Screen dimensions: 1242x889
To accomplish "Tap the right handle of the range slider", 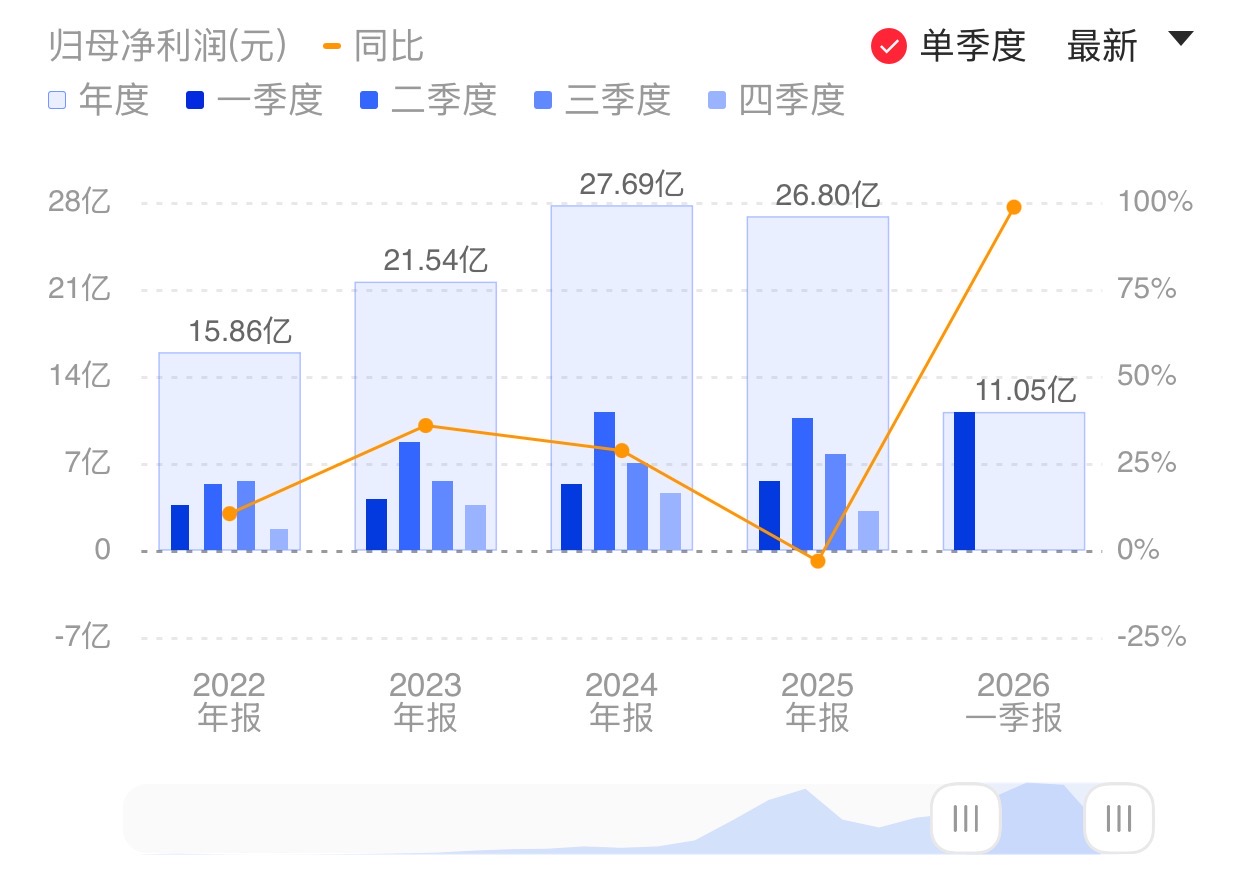I will pyautogui.click(x=1119, y=818).
